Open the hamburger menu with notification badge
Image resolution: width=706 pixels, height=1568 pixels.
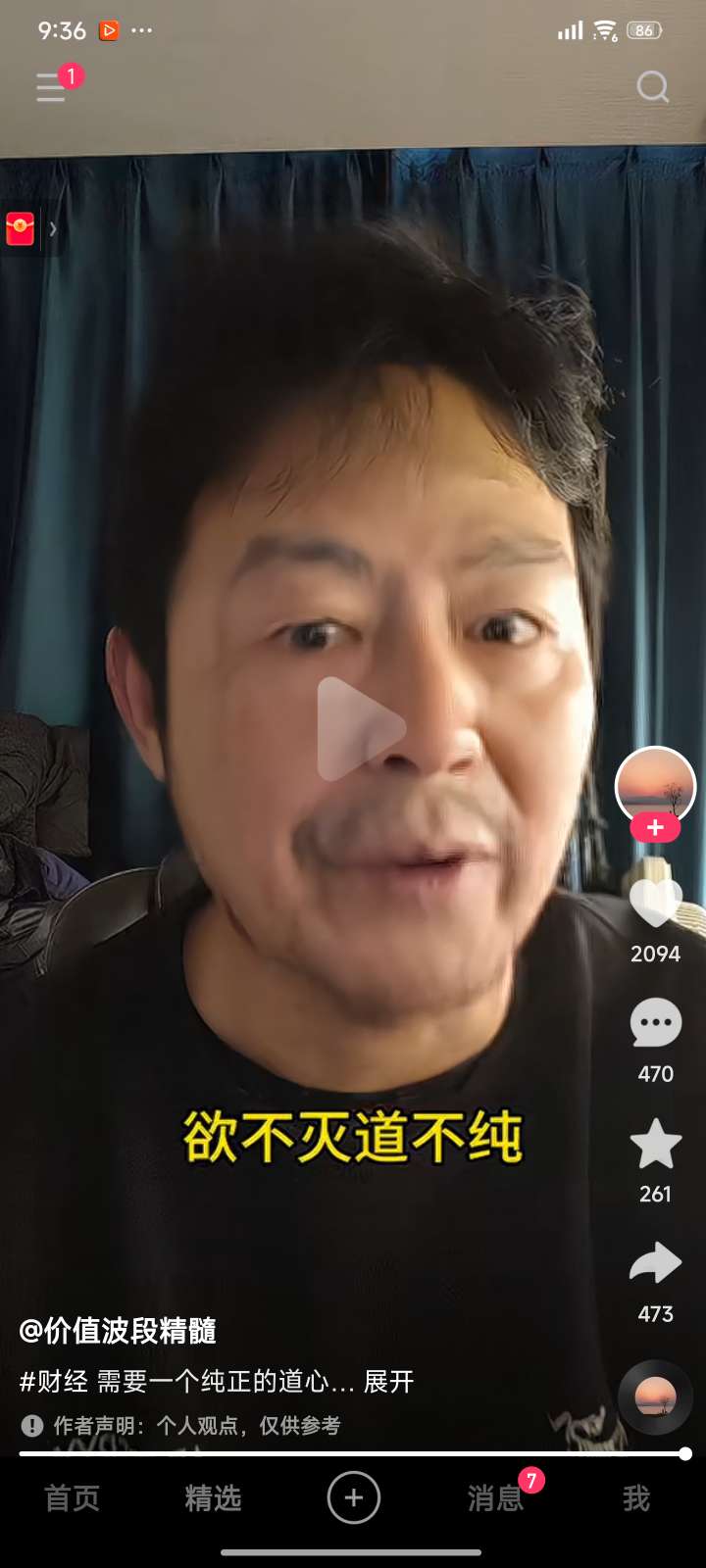coord(52,87)
